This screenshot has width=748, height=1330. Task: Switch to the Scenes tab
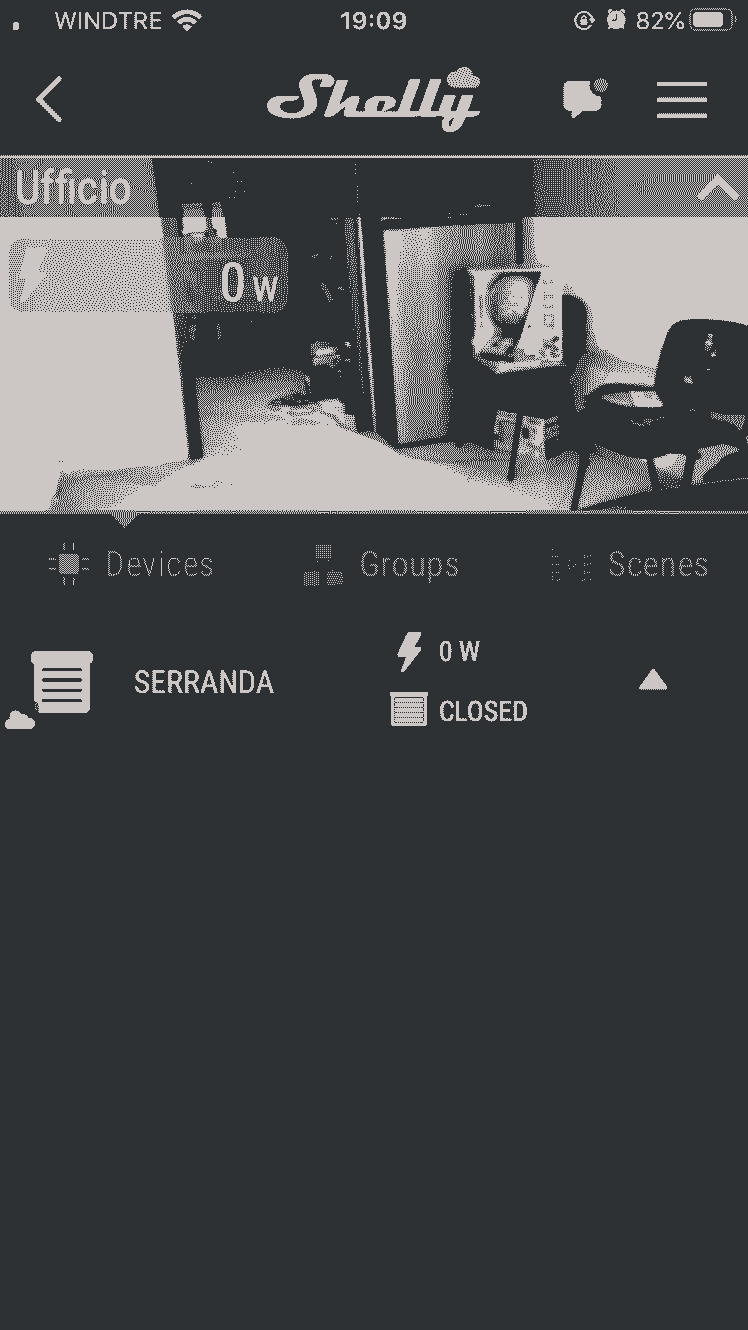click(x=630, y=565)
